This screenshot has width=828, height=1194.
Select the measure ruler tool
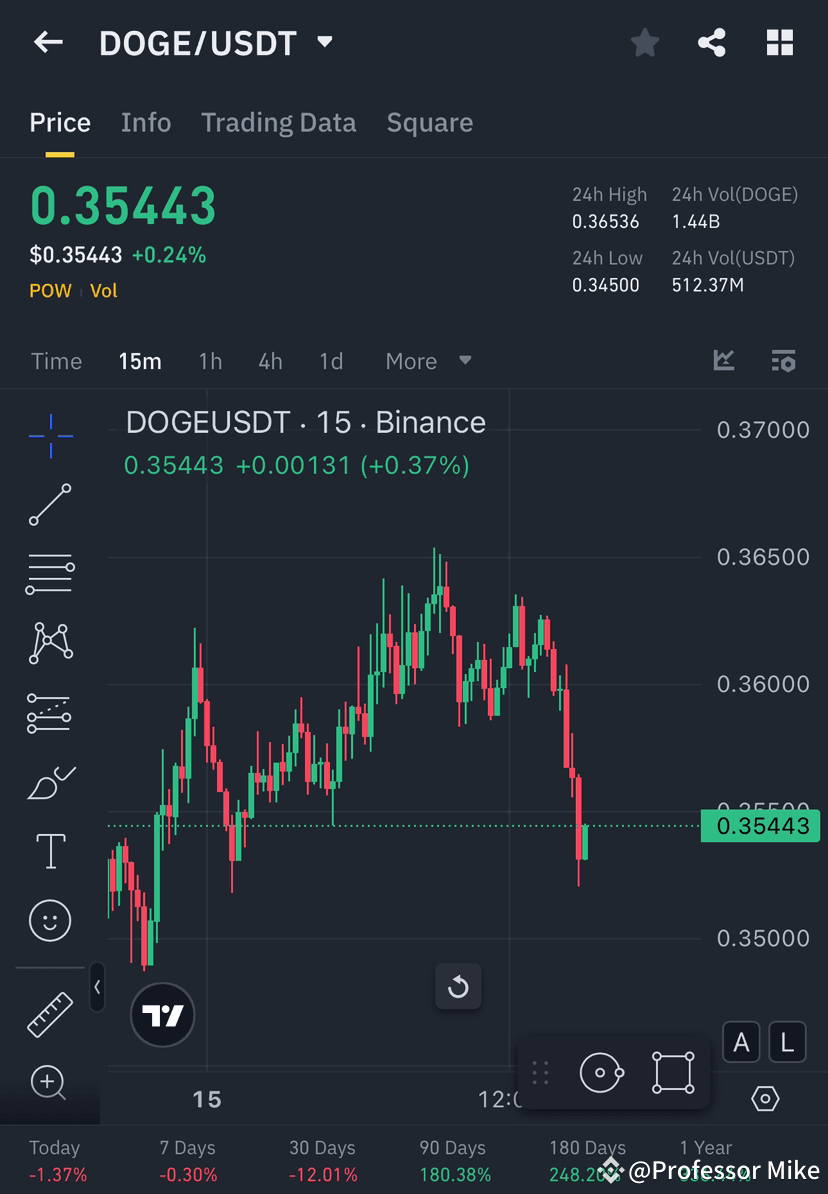coord(50,1013)
